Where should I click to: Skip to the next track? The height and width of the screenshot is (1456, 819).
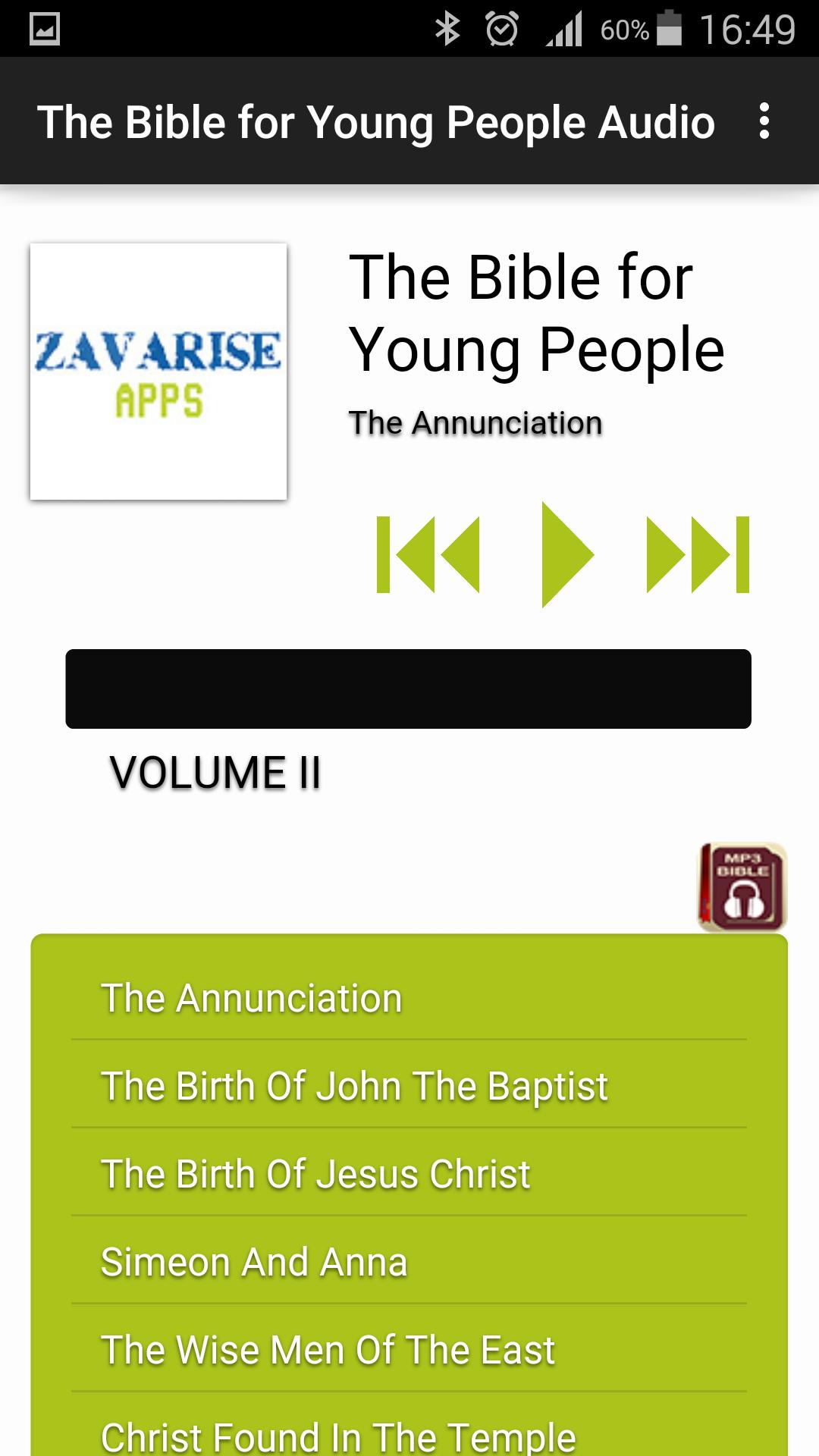(x=698, y=554)
